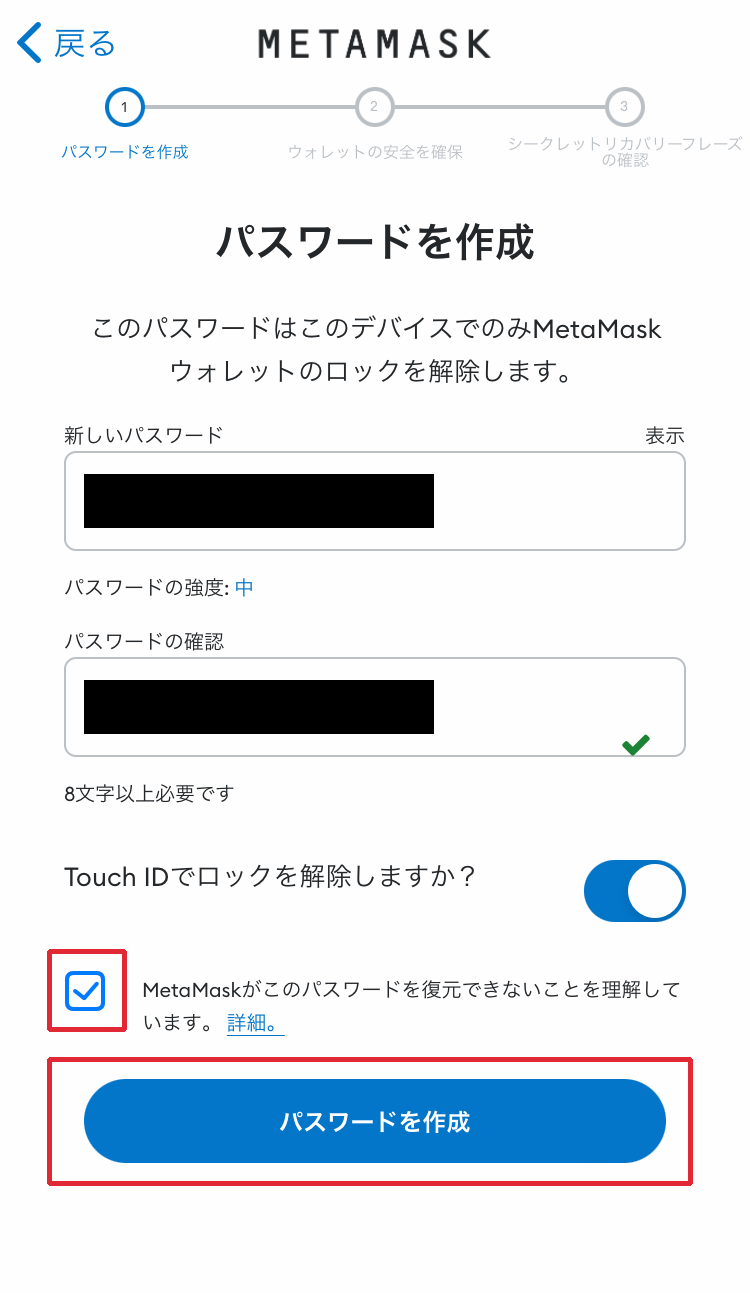Go back with the 戻る button
Viewport: 750px width, 1293px height.
[x=67, y=43]
